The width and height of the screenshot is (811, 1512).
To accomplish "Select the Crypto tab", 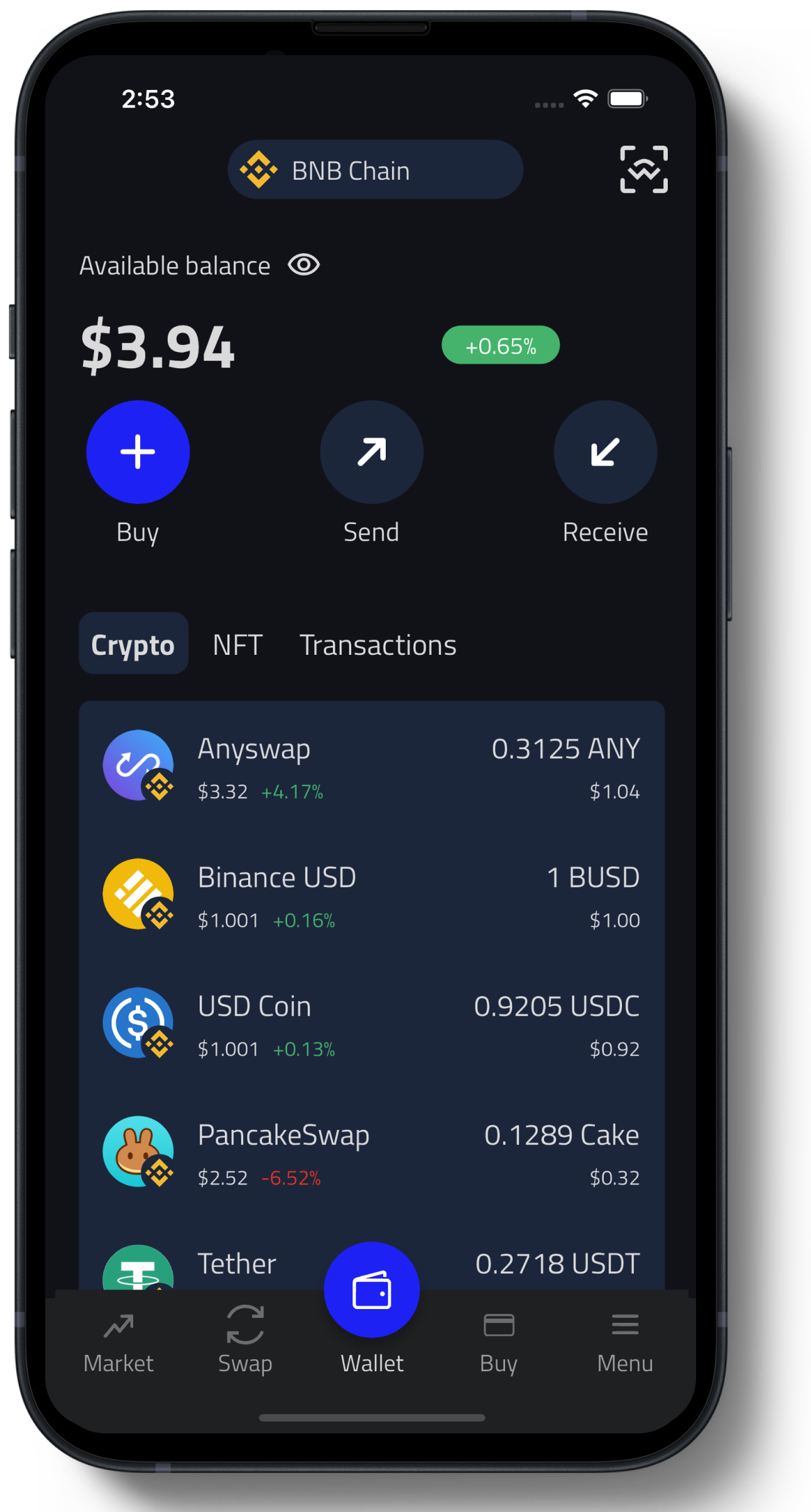I will pyautogui.click(x=133, y=644).
